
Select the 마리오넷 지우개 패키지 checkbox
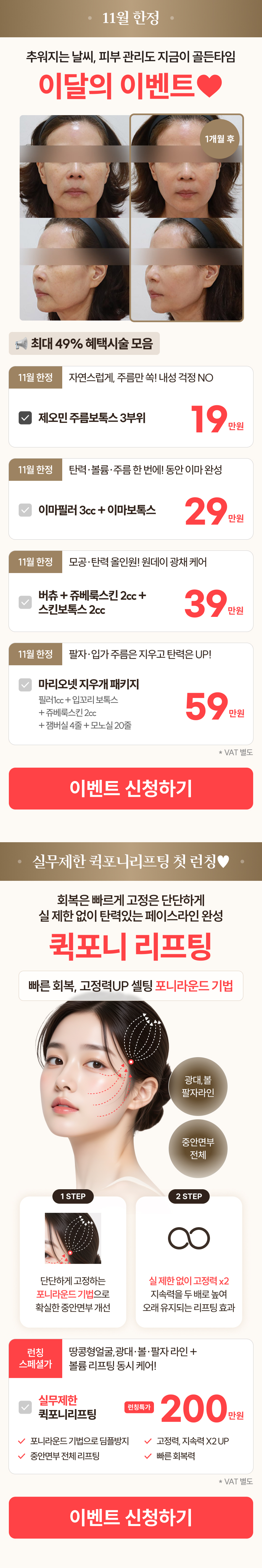[x=25, y=685]
